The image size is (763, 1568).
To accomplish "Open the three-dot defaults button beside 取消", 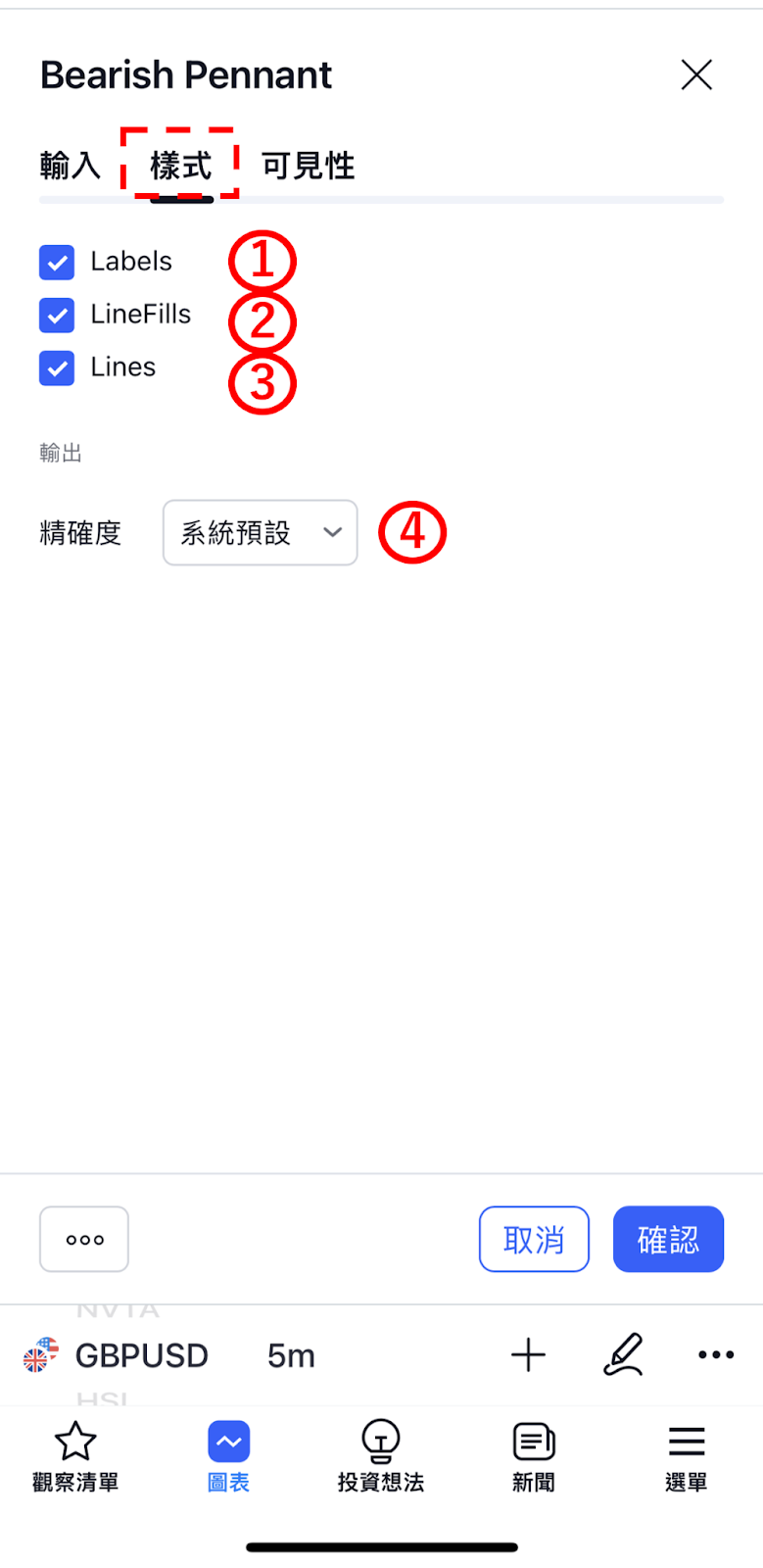I will tap(84, 1240).
